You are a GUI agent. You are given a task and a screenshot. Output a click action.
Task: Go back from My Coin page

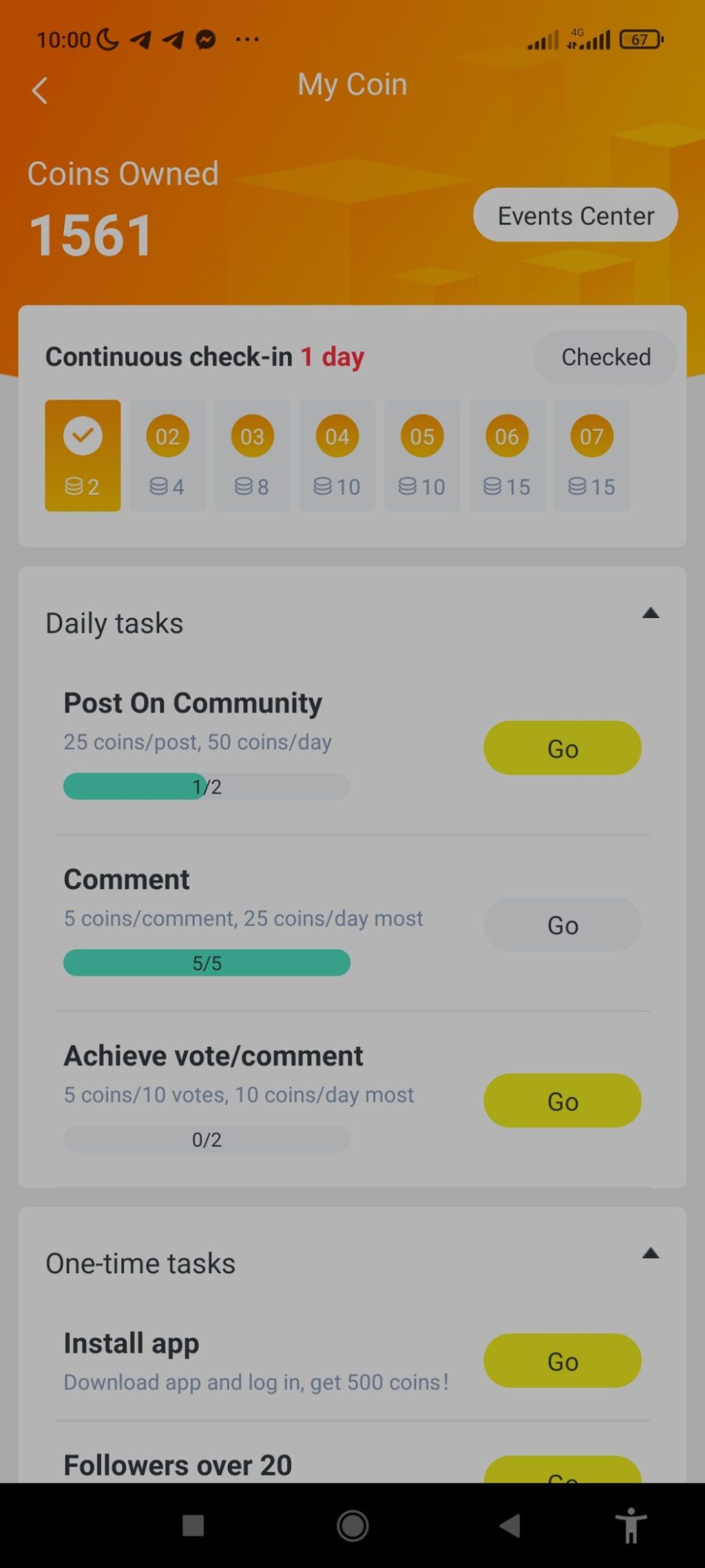coord(40,90)
